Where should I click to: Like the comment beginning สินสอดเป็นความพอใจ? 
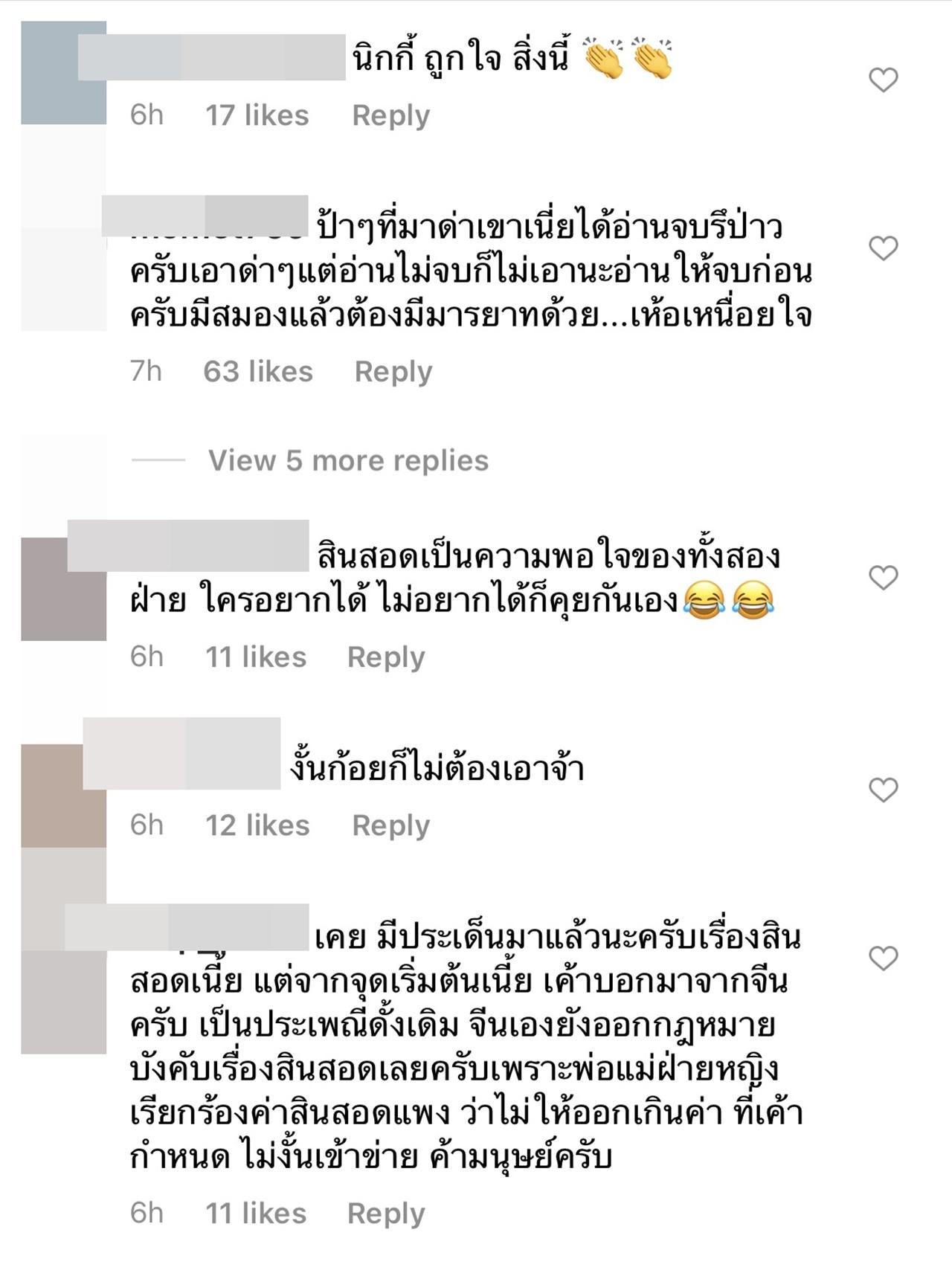tap(883, 578)
